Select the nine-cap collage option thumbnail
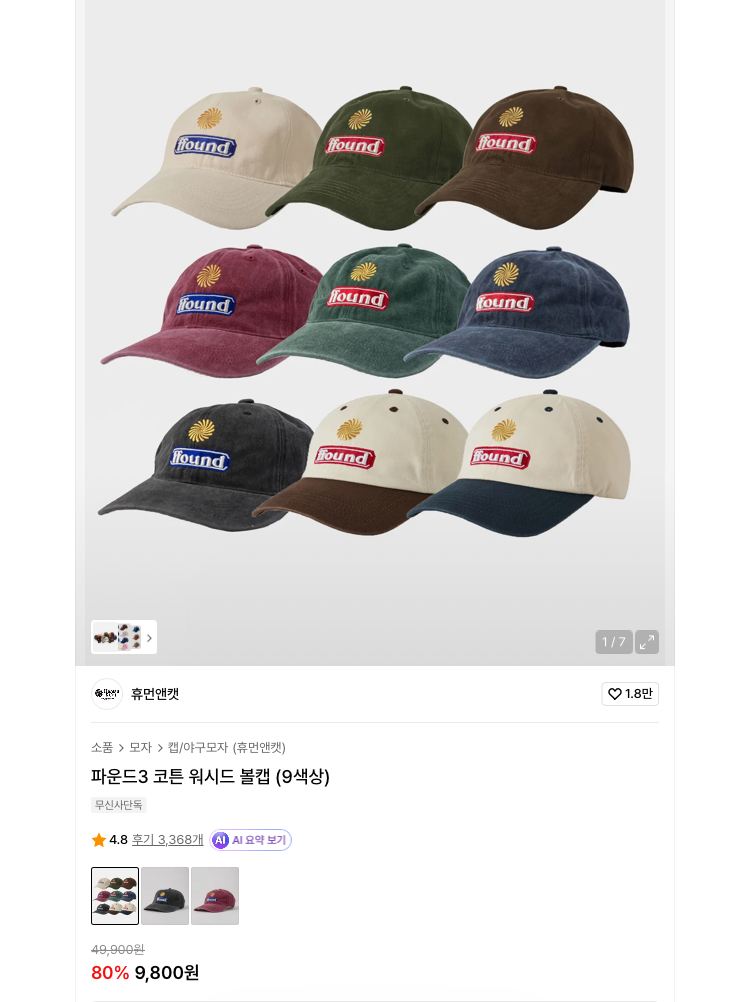 tap(115, 896)
